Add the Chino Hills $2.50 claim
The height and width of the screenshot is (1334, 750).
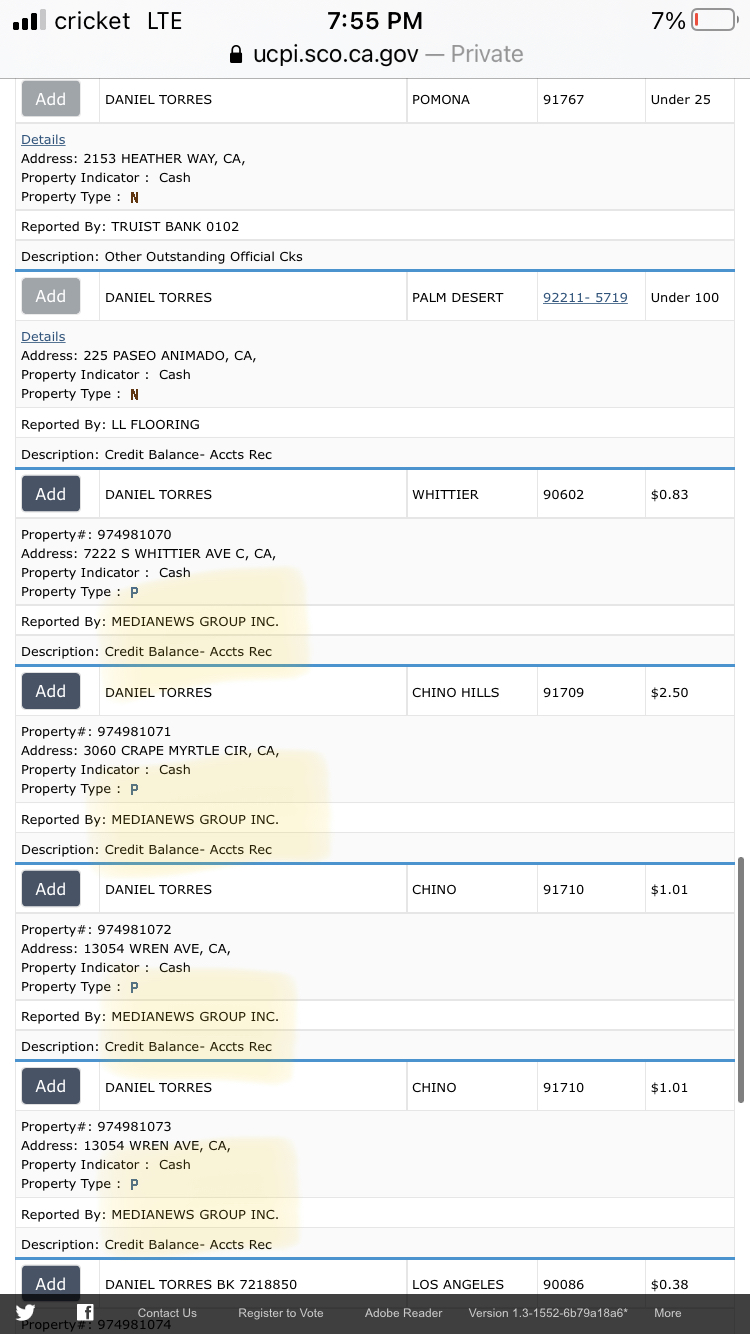click(51, 691)
